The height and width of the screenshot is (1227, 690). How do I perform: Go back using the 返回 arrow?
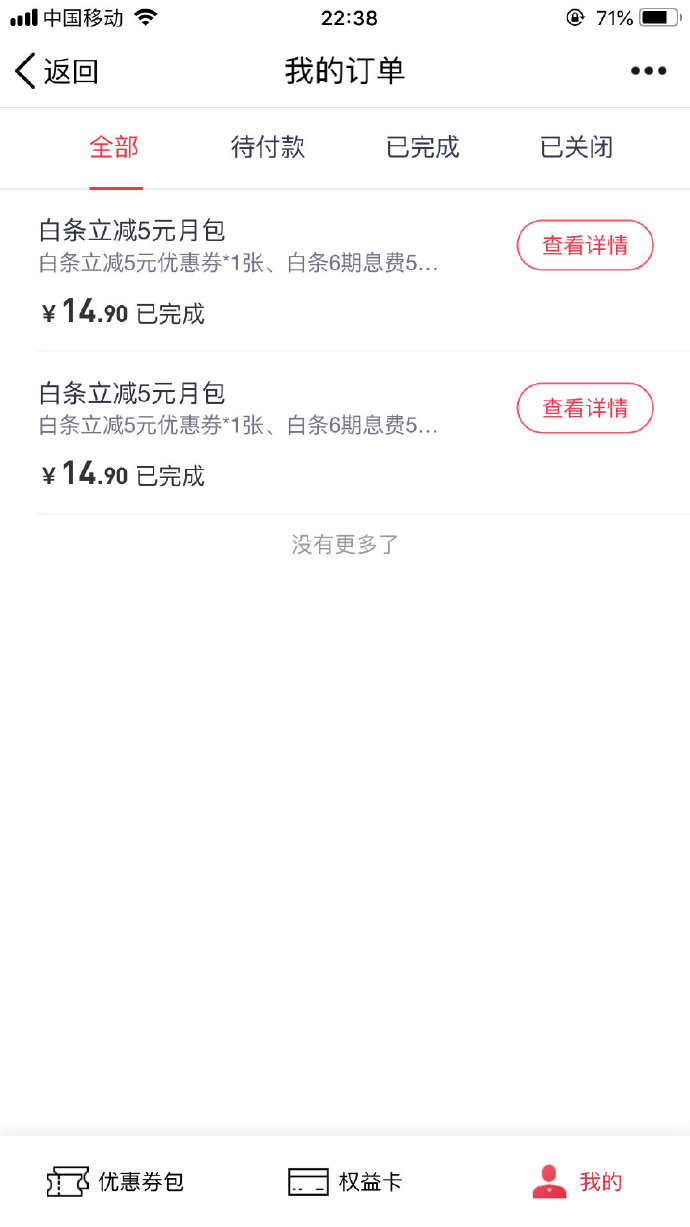click(x=56, y=72)
